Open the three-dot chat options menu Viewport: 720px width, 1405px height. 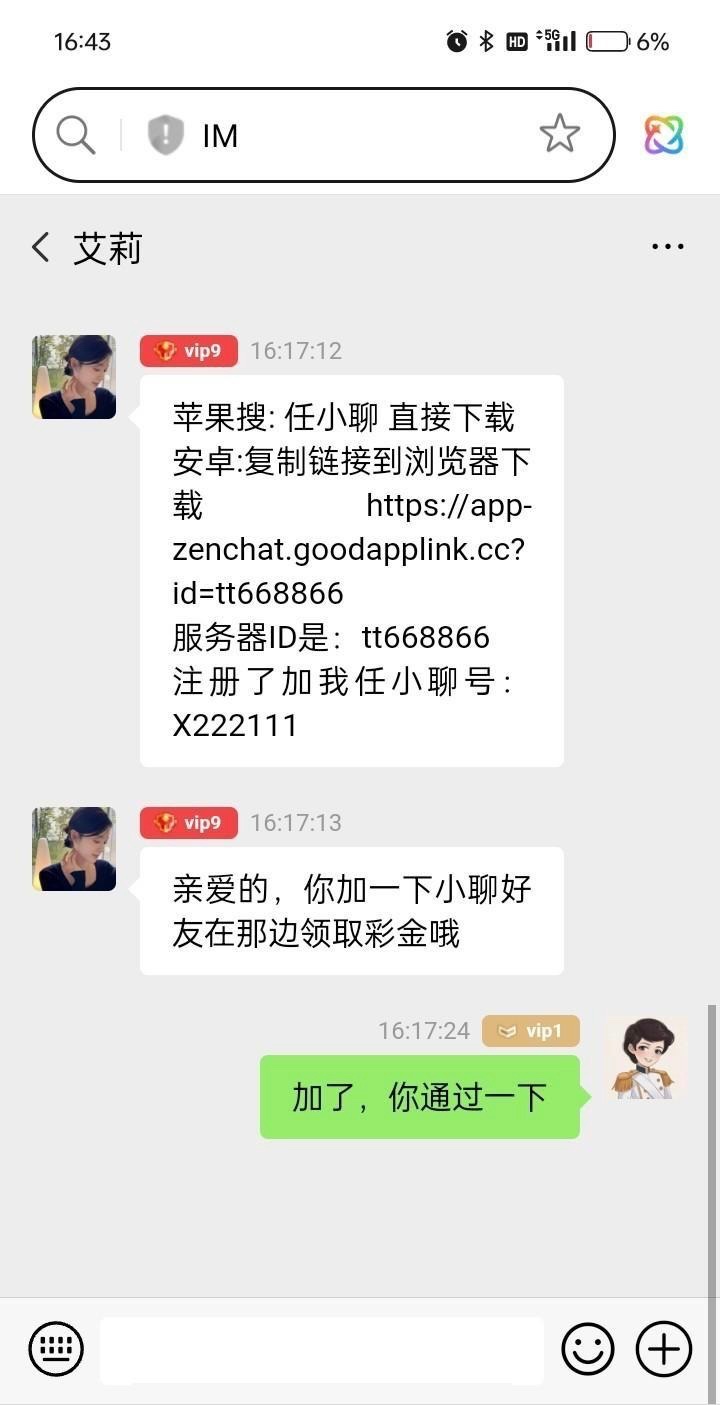click(x=667, y=247)
